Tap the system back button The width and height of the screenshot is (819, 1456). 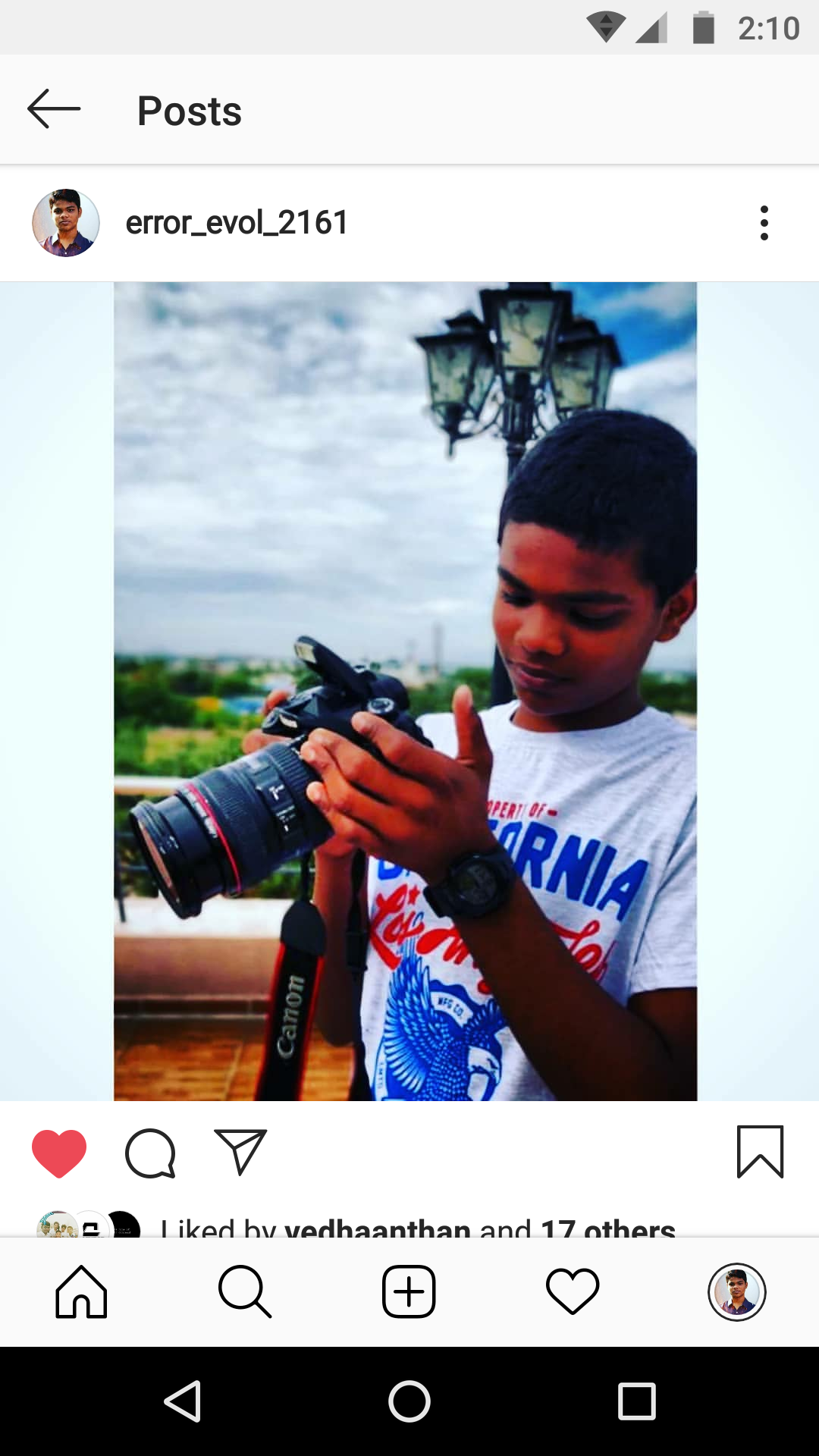tap(183, 1401)
